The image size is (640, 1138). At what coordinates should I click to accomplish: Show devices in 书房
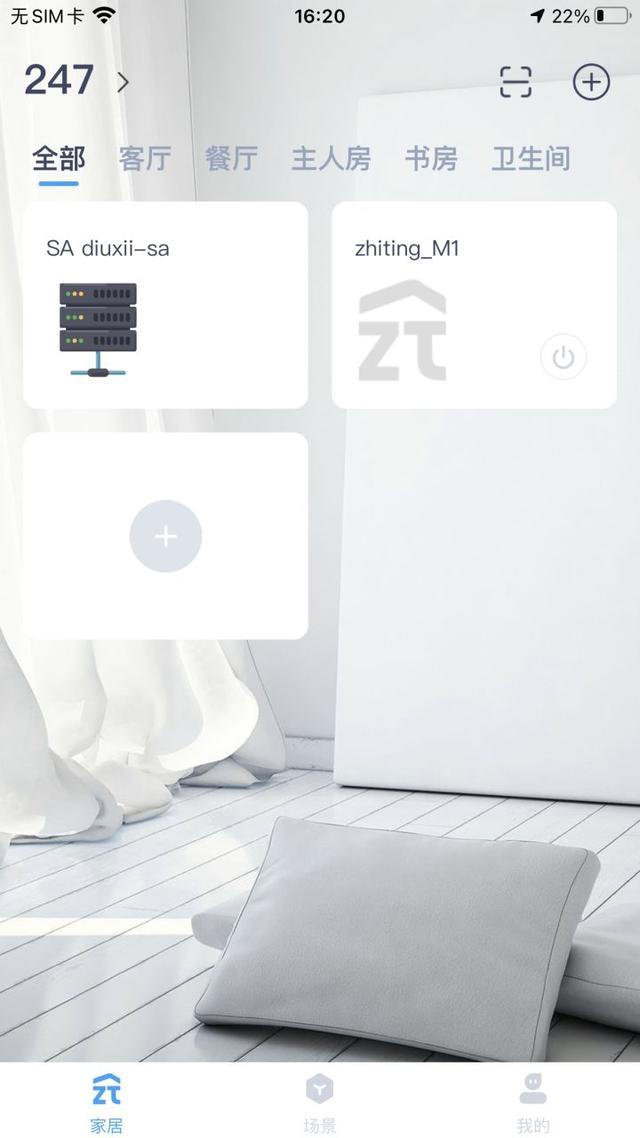pos(431,158)
